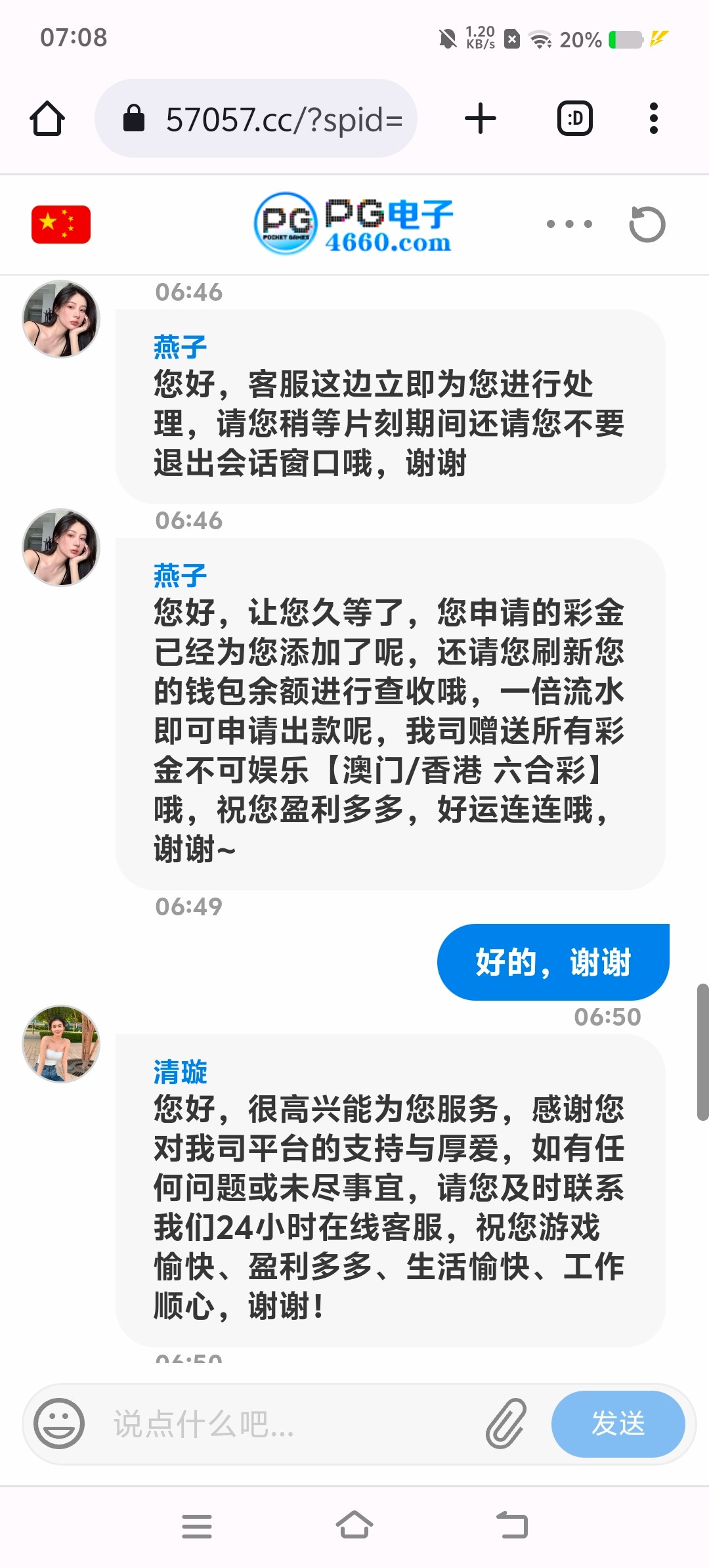The height and width of the screenshot is (1568, 709).
Task: Refresh the chat conversation
Action: [647, 224]
